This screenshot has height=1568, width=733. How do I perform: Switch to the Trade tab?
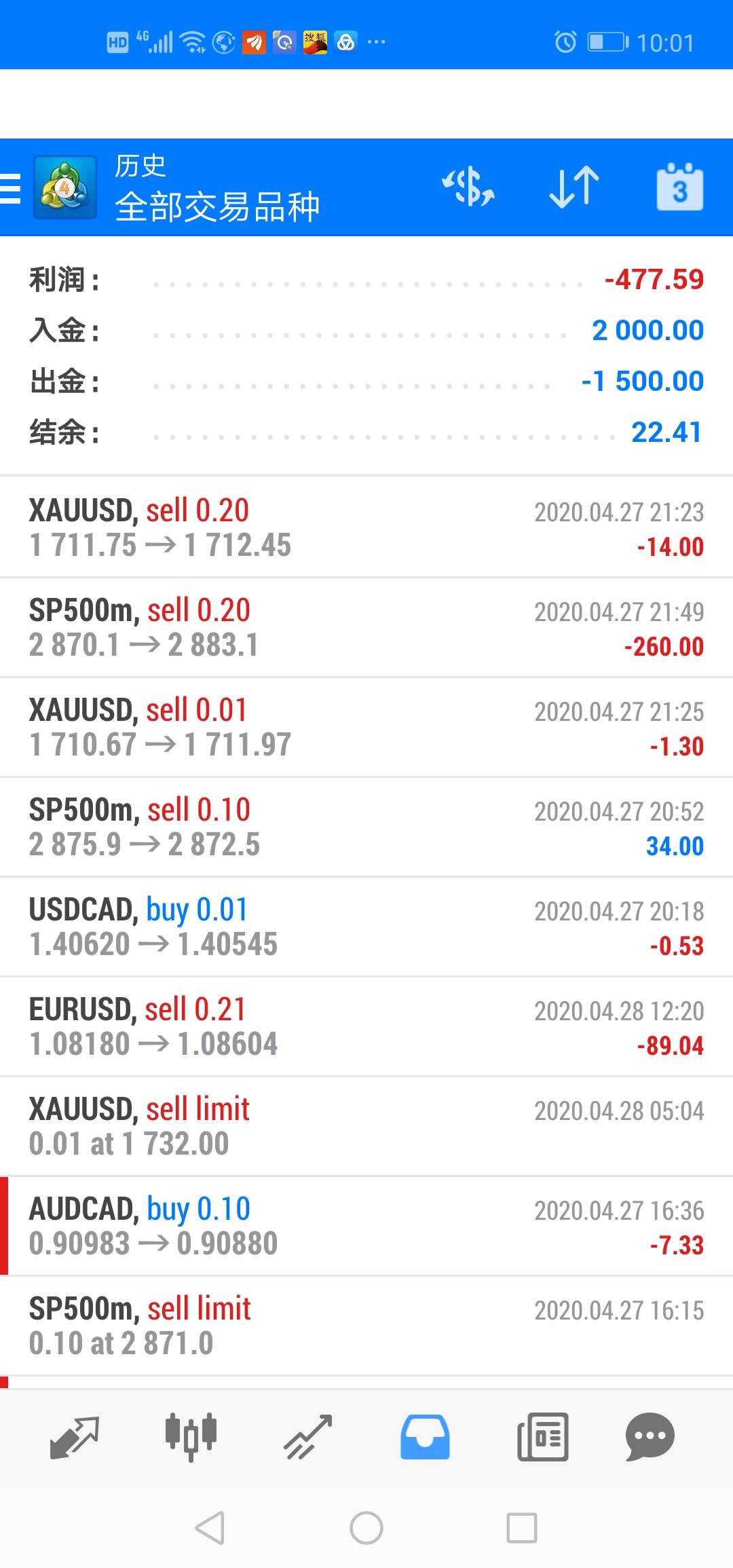308,1436
